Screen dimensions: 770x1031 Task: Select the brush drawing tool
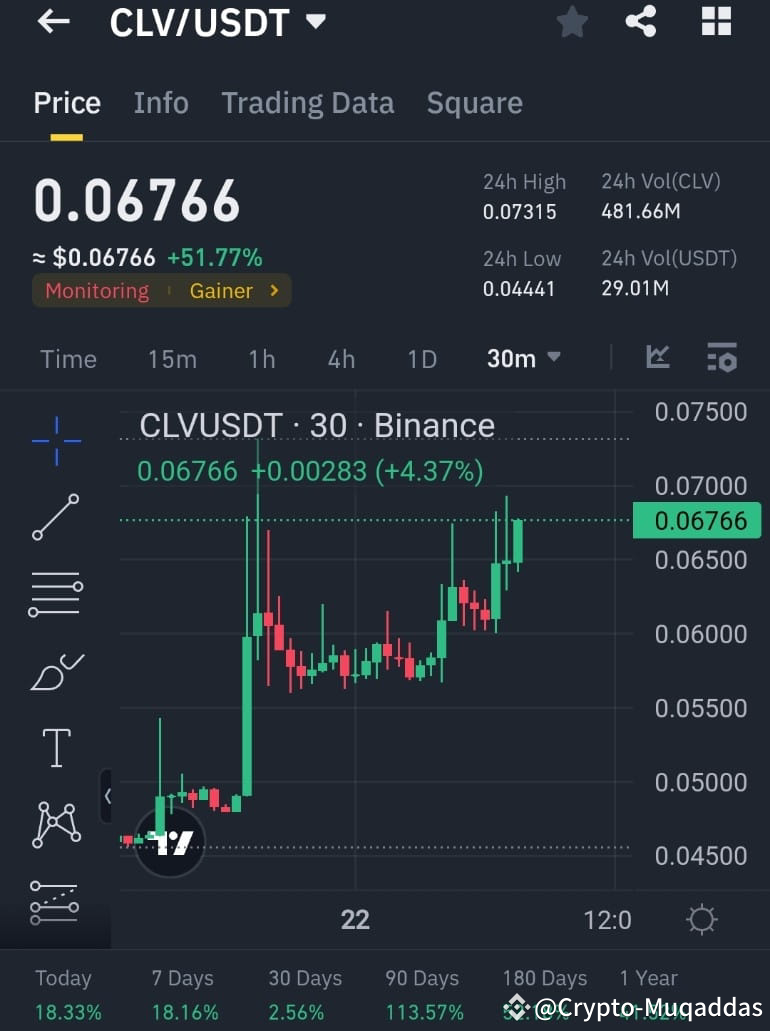55,670
